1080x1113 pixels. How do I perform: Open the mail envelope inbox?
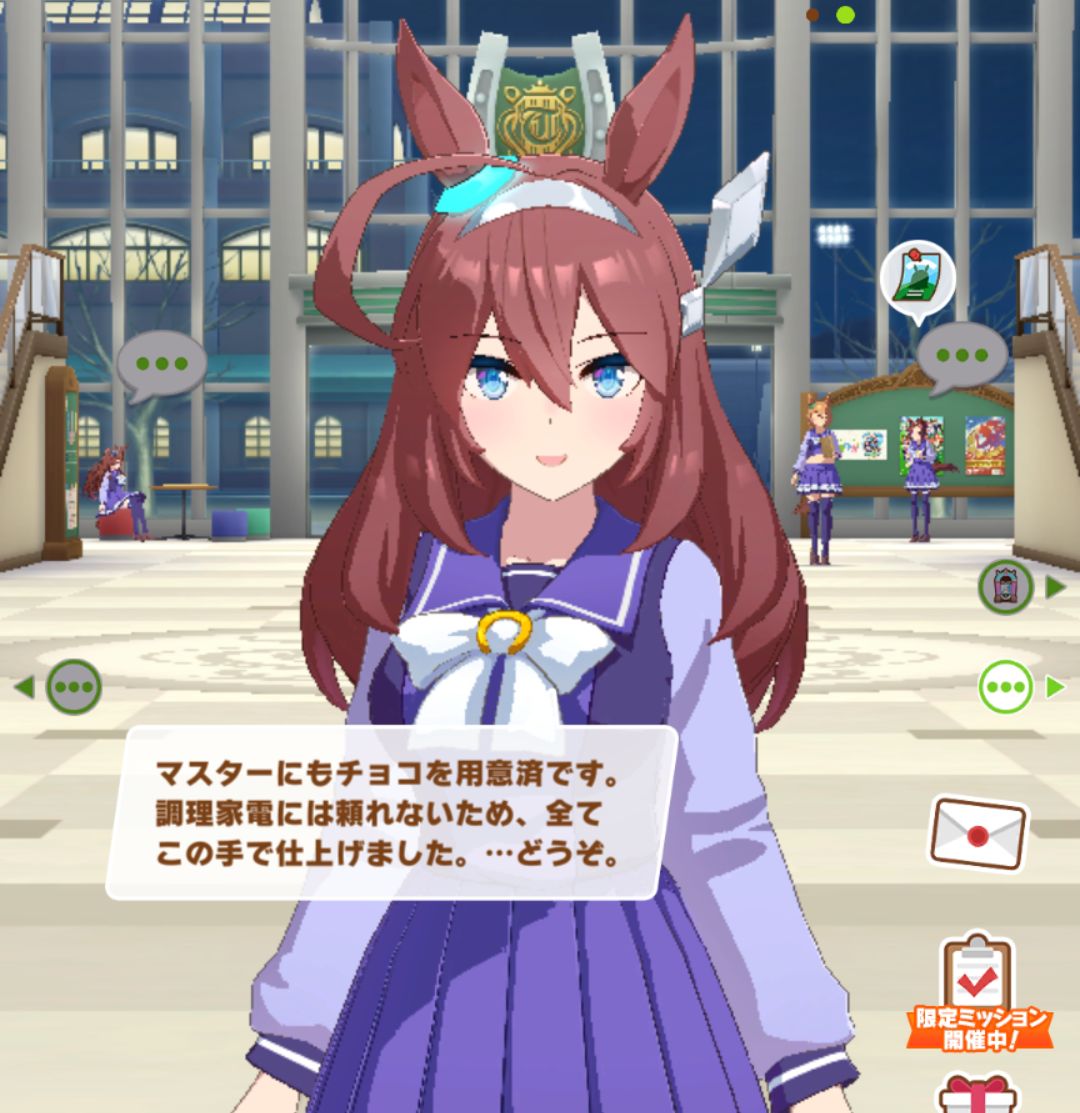pos(978,833)
